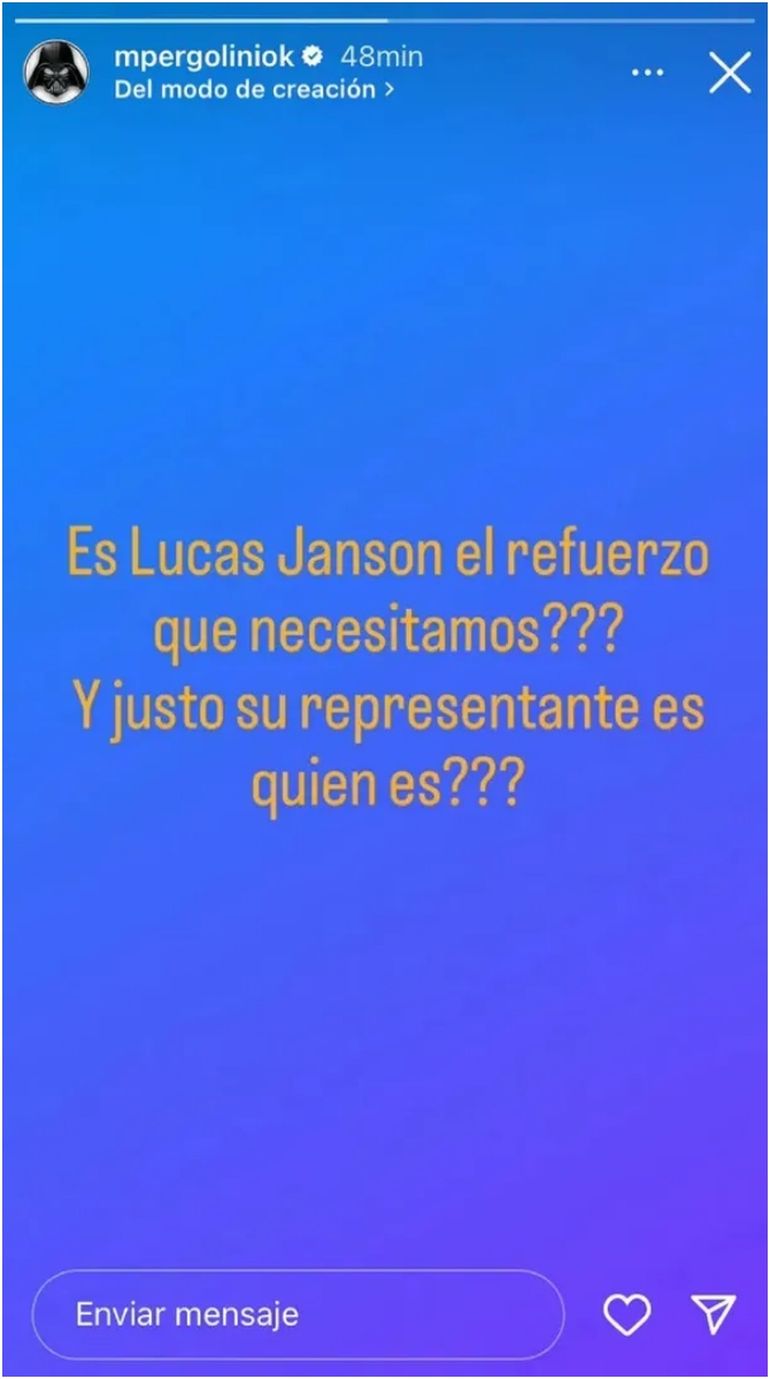The height and width of the screenshot is (1379, 770).
Task: Like this story with the heart
Action: click(627, 1313)
